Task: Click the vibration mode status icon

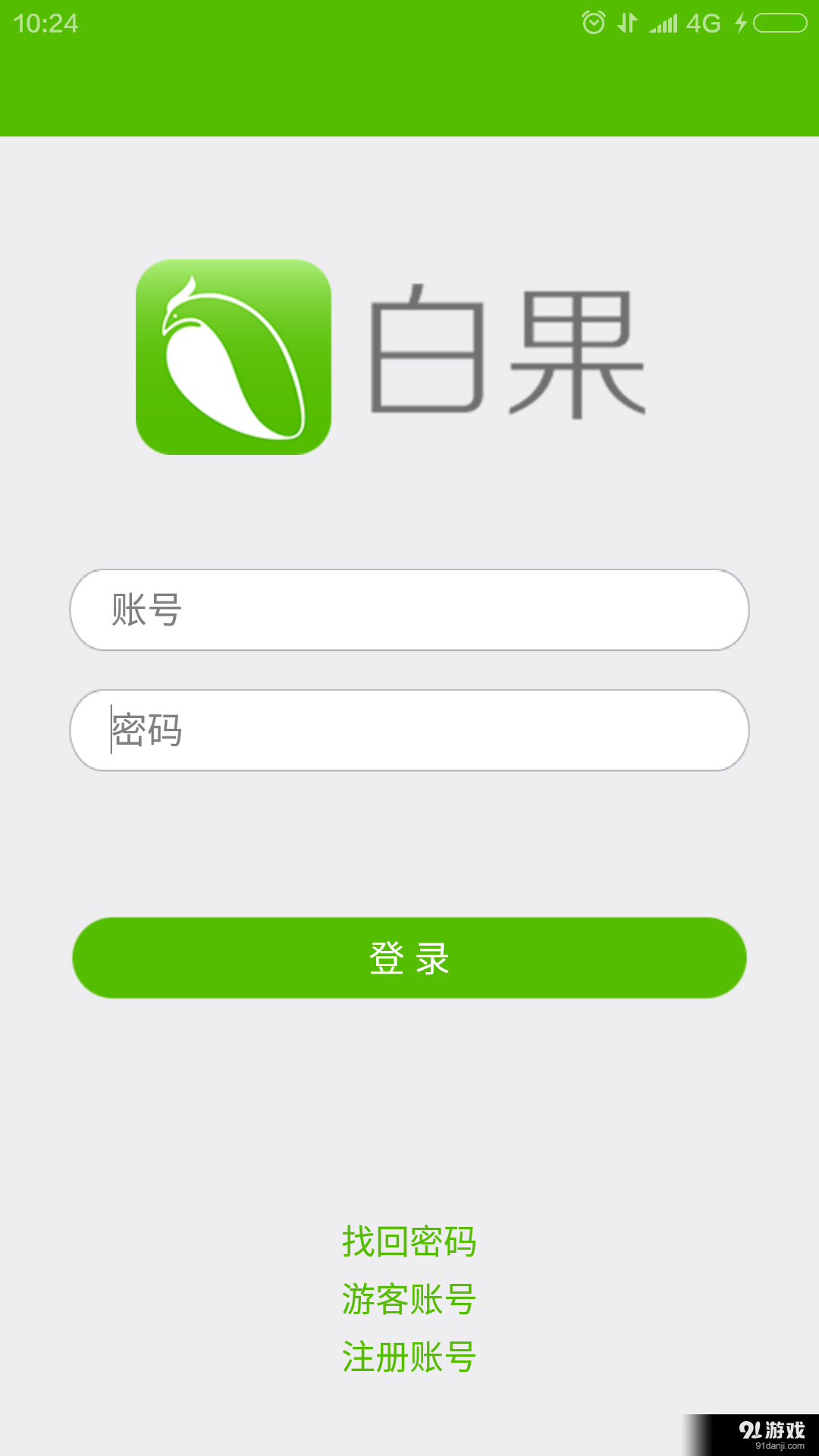Action: pyautogui.click(x=627, y=23)
